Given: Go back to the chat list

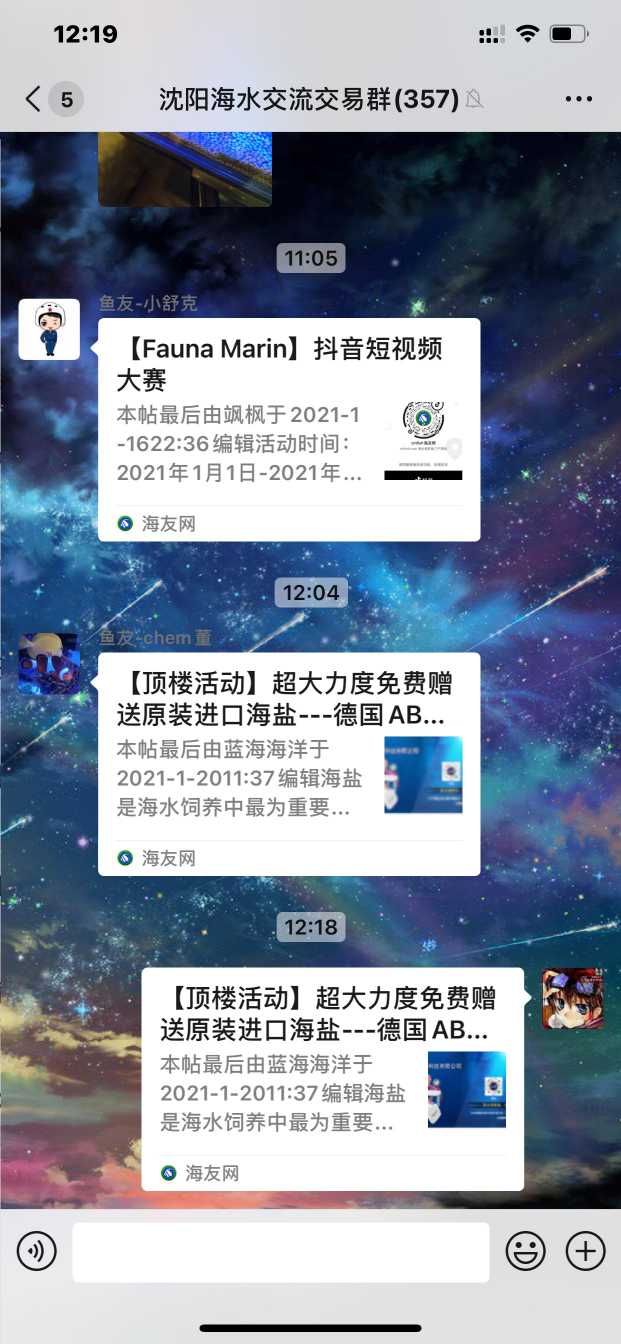Looking at the screenshot, I should point(35,99).
